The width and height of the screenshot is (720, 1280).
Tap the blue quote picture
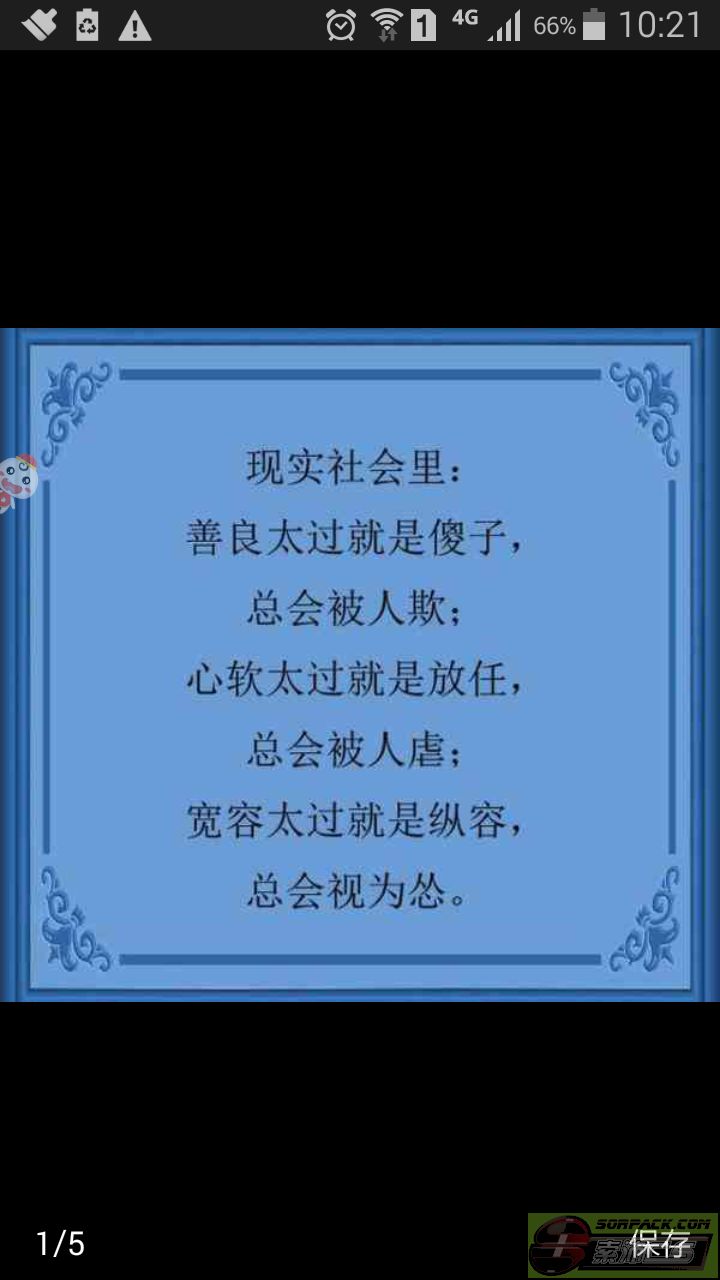pos(360,665)
